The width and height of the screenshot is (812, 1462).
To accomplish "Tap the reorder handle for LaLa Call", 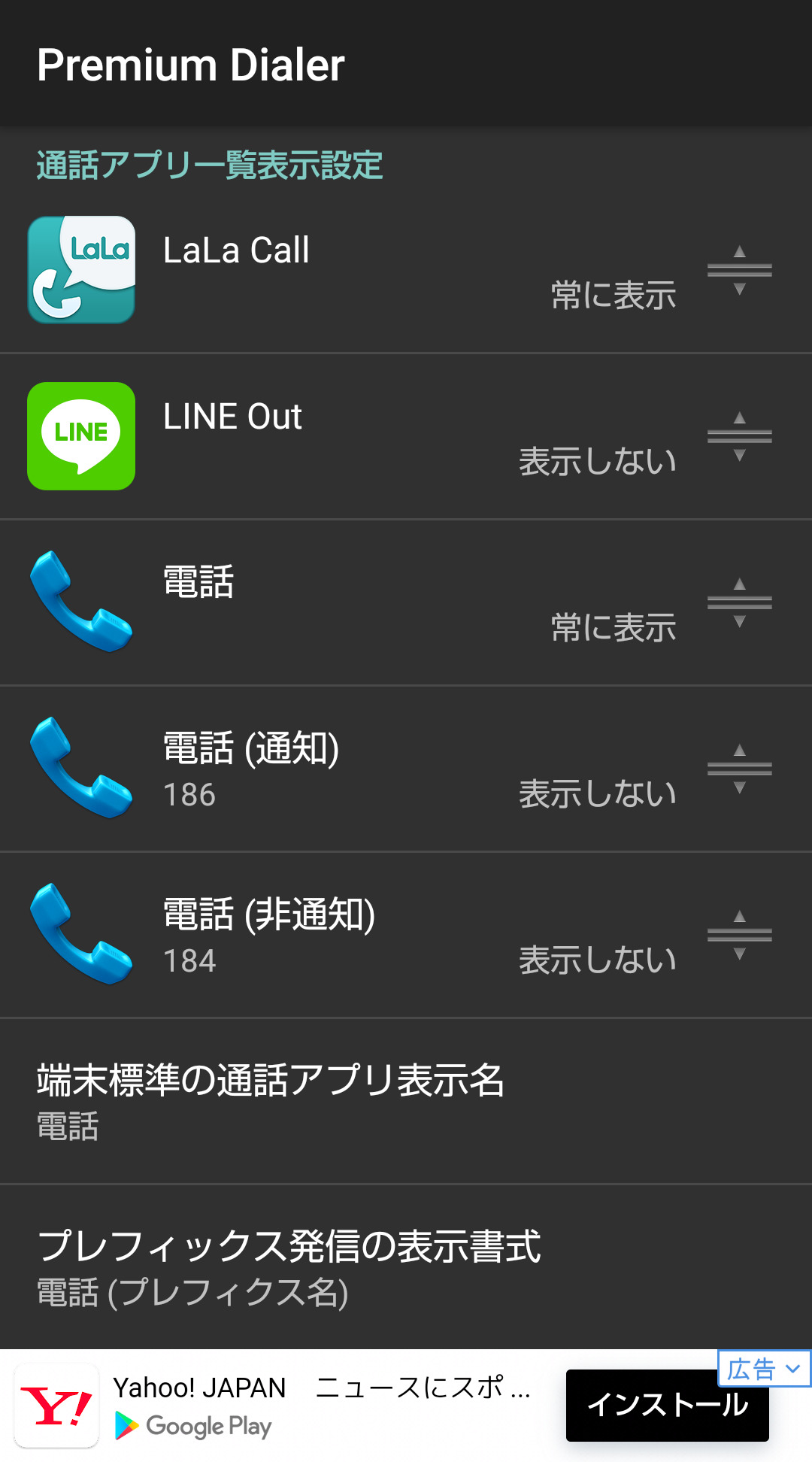I will point(740,271).
